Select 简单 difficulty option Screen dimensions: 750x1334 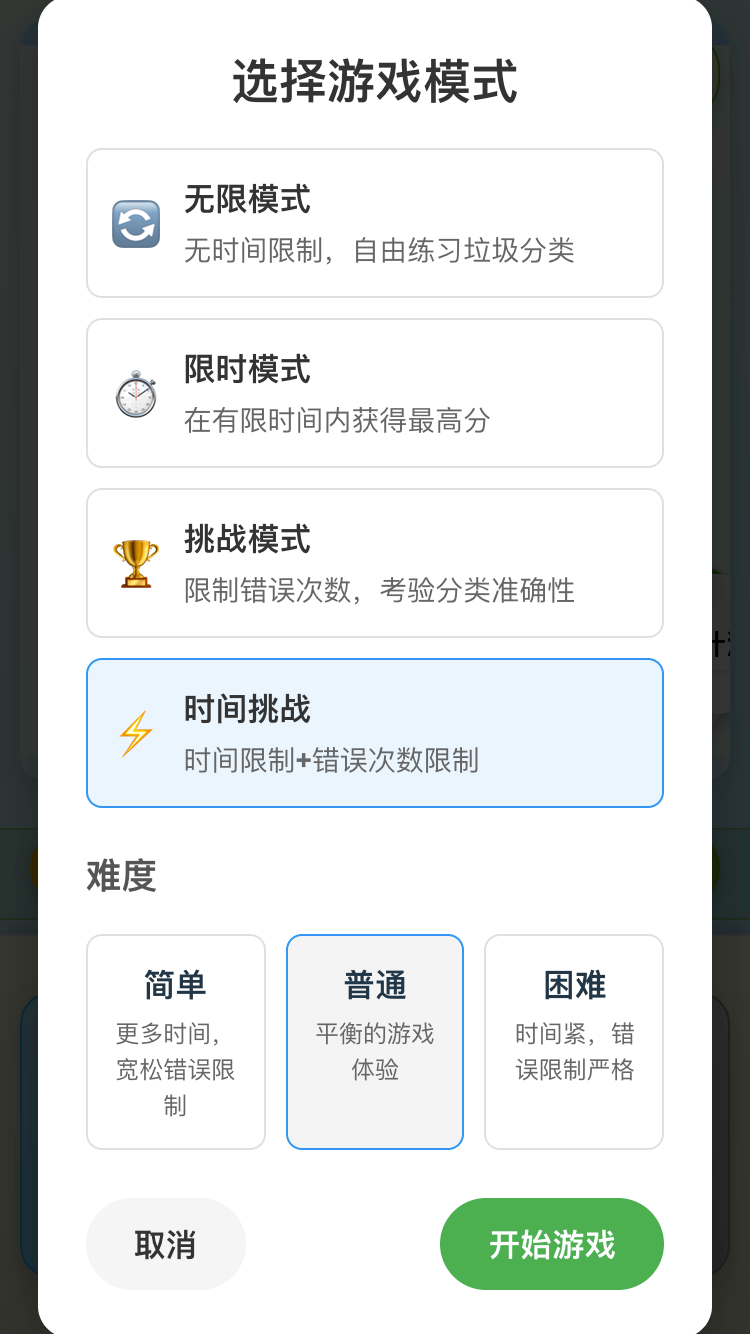pos(175,1042)
